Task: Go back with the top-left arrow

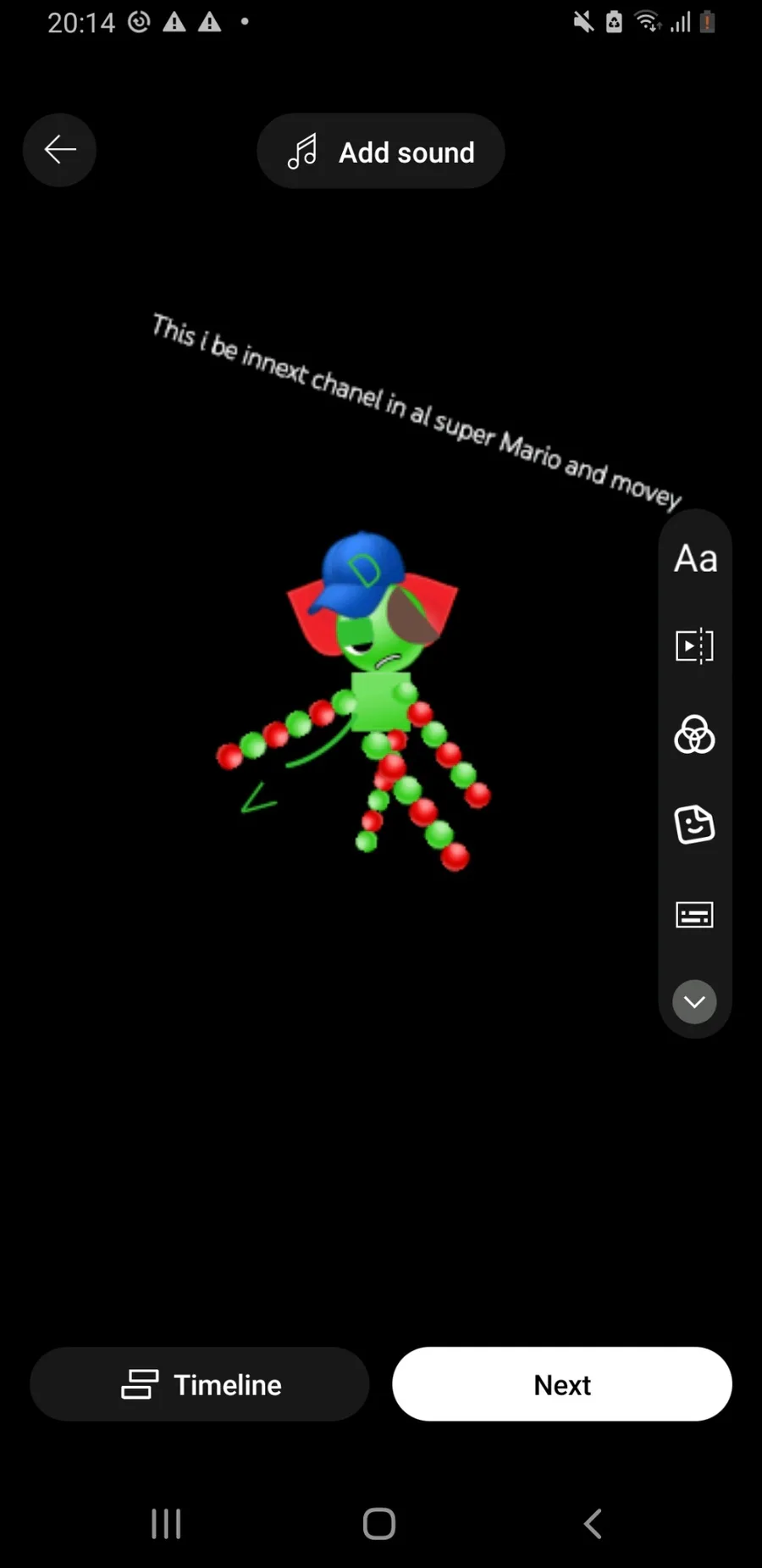Action: coord(59,150)
